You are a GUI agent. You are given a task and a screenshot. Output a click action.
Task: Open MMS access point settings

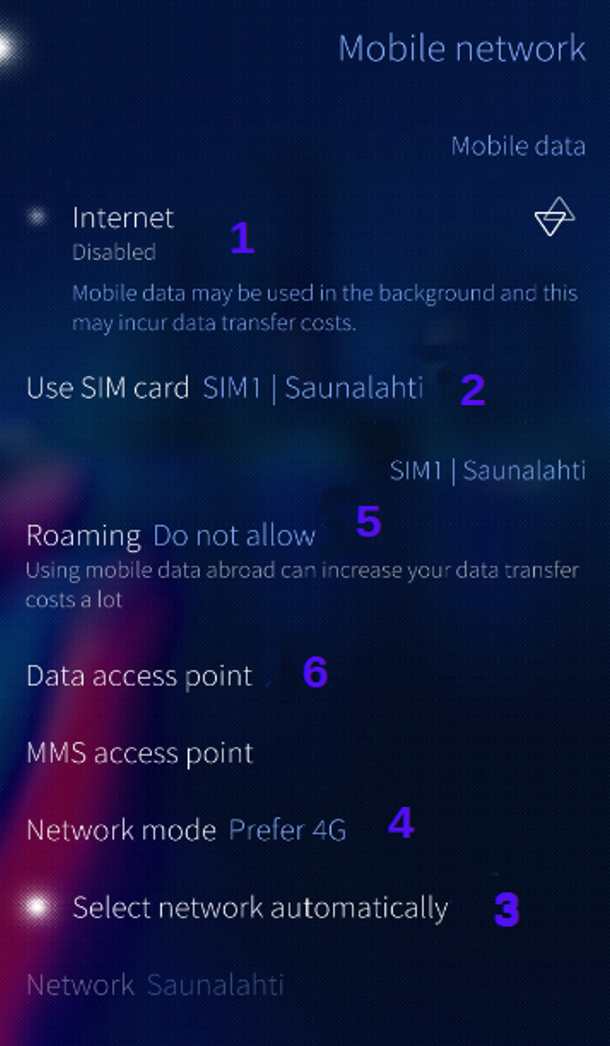[x=140, y=753]
